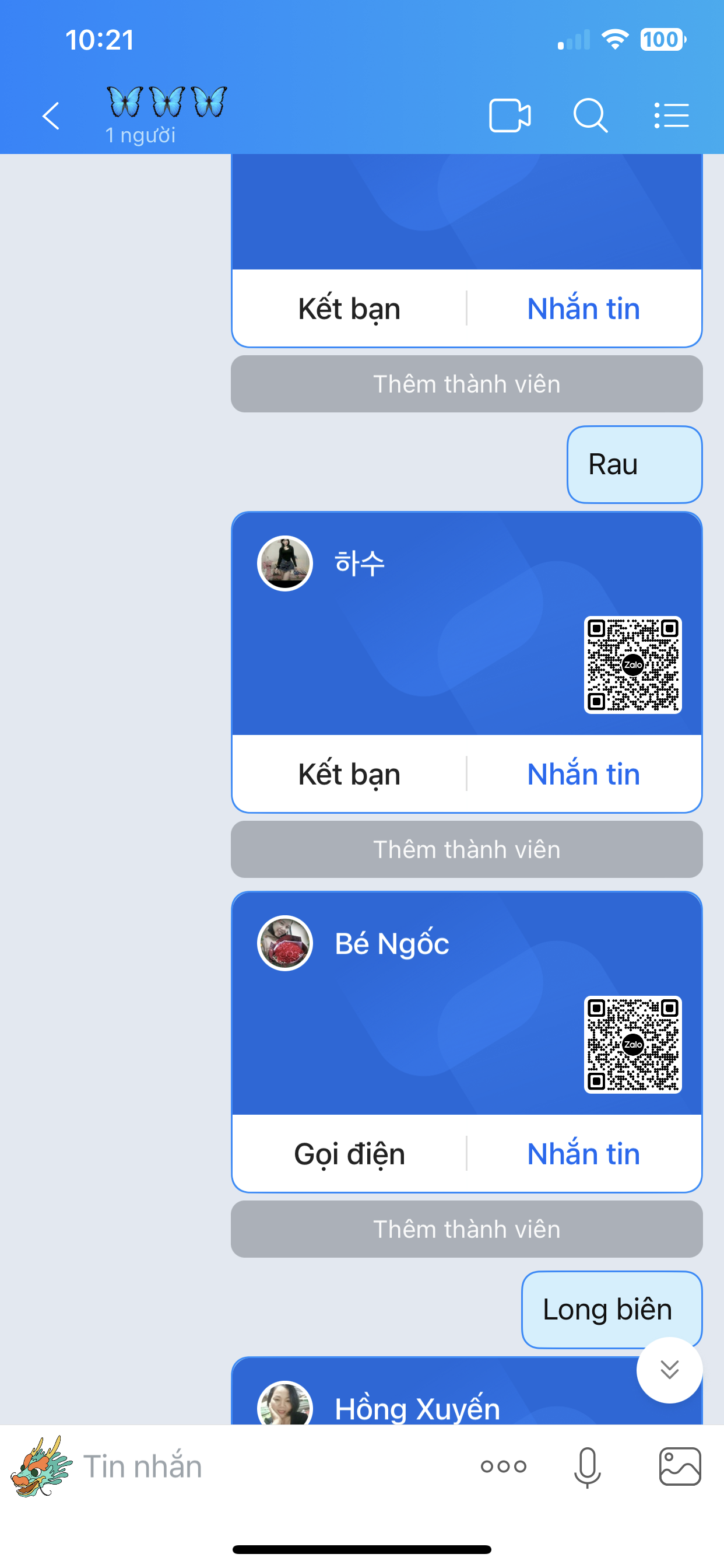
Task: Open the chat options menu
Action: 672,115
